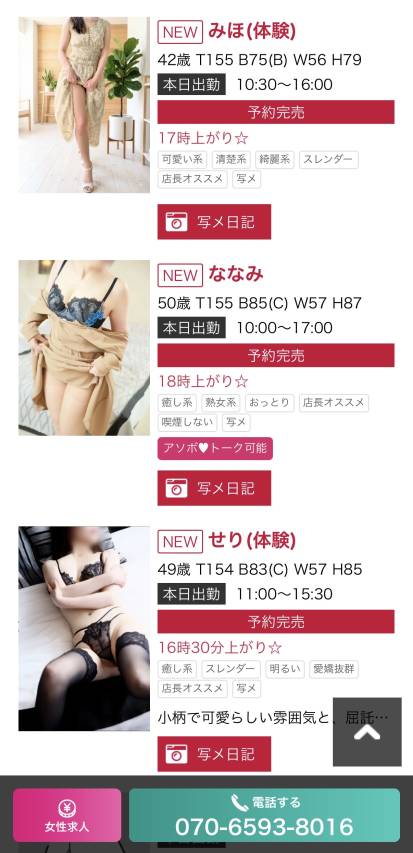
Task: Open the 女性求人 recruitment button
Action: pos(67,815)
